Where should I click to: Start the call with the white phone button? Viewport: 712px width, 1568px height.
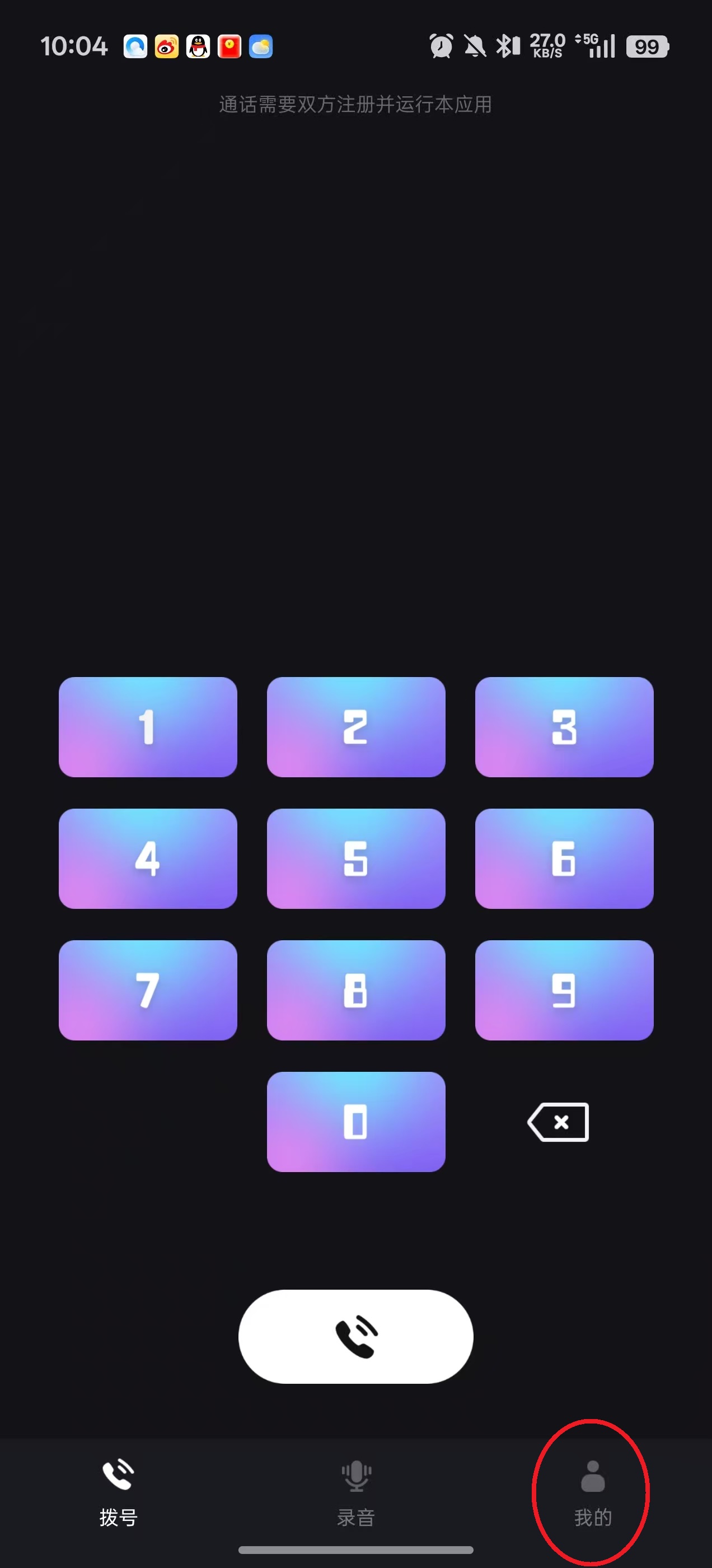pos(356,1336)
